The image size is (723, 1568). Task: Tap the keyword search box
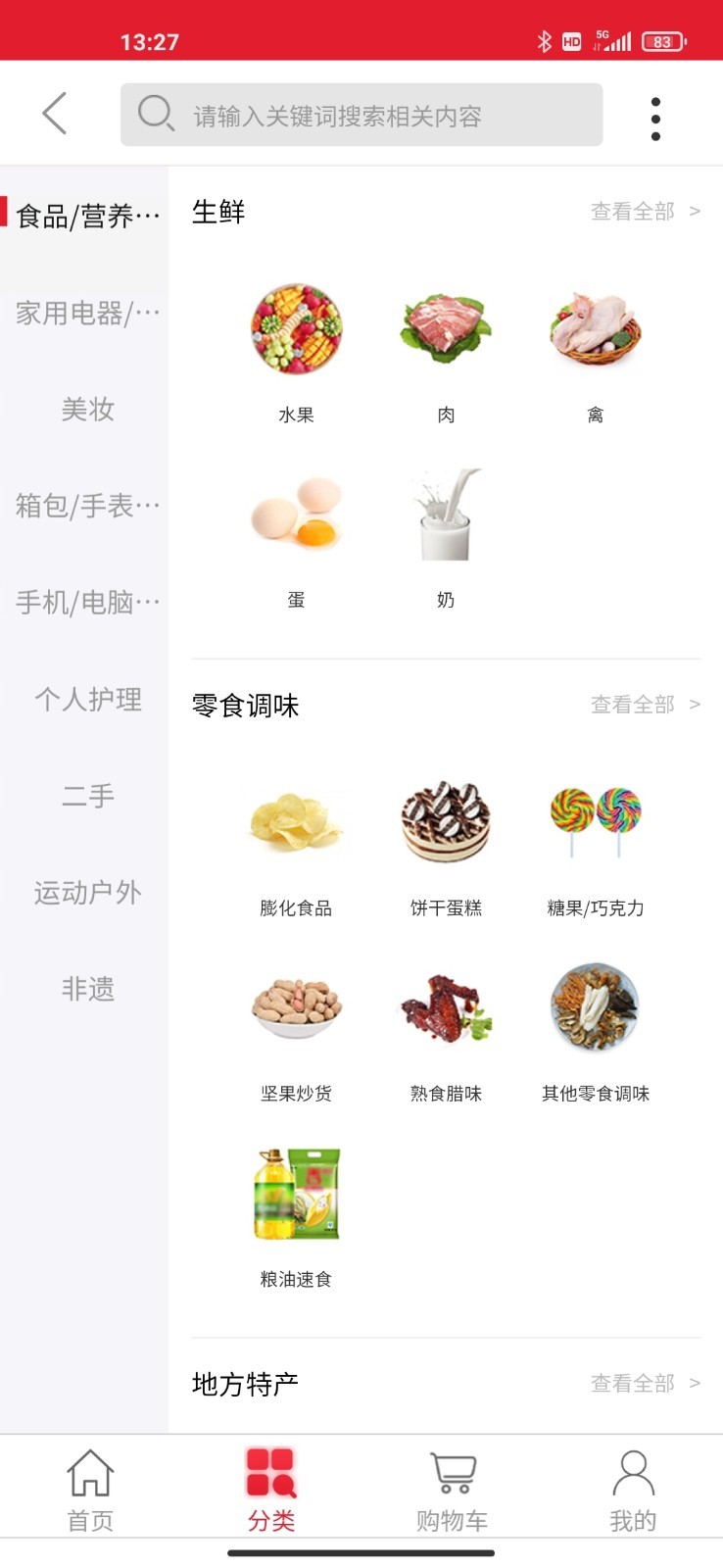361,116
